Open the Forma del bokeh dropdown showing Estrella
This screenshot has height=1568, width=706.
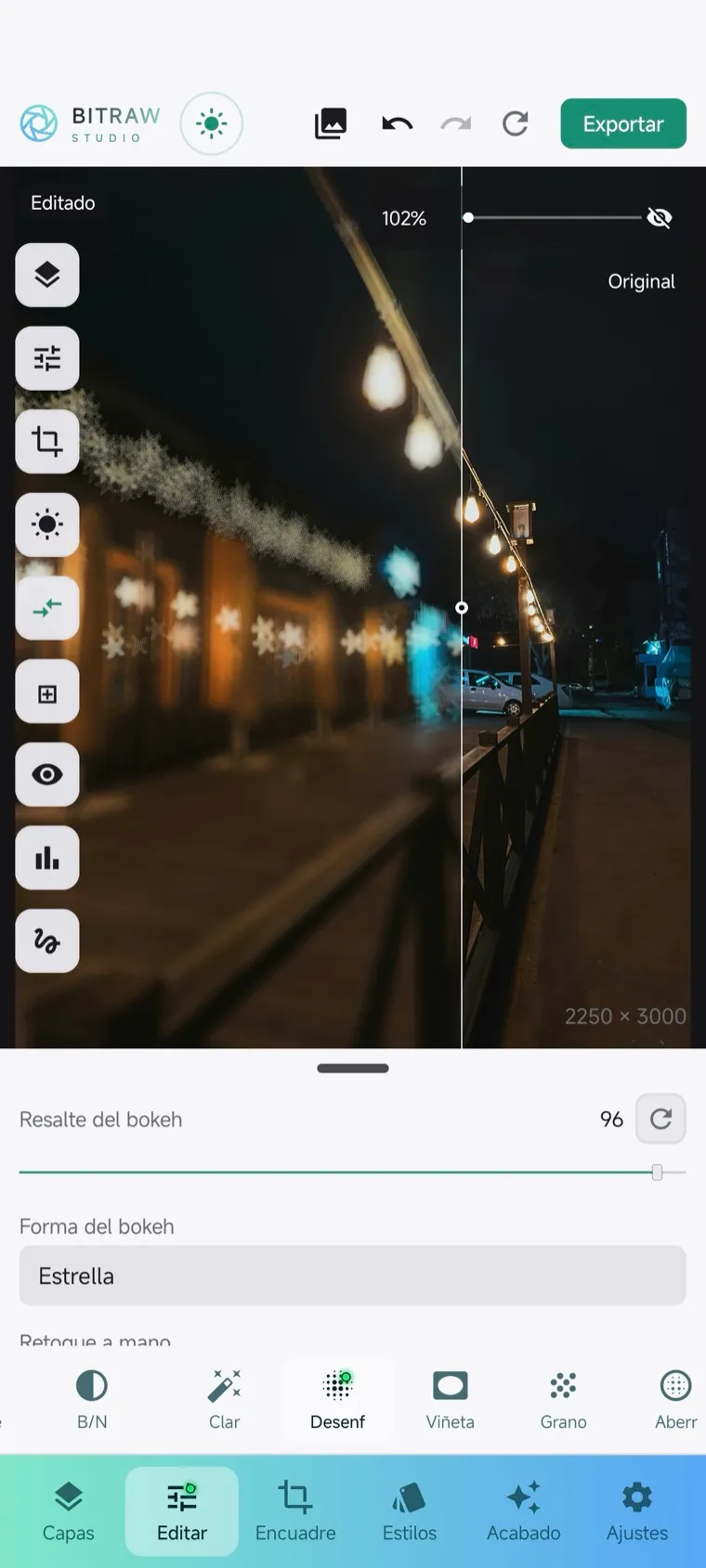[x=353, y=1276]
